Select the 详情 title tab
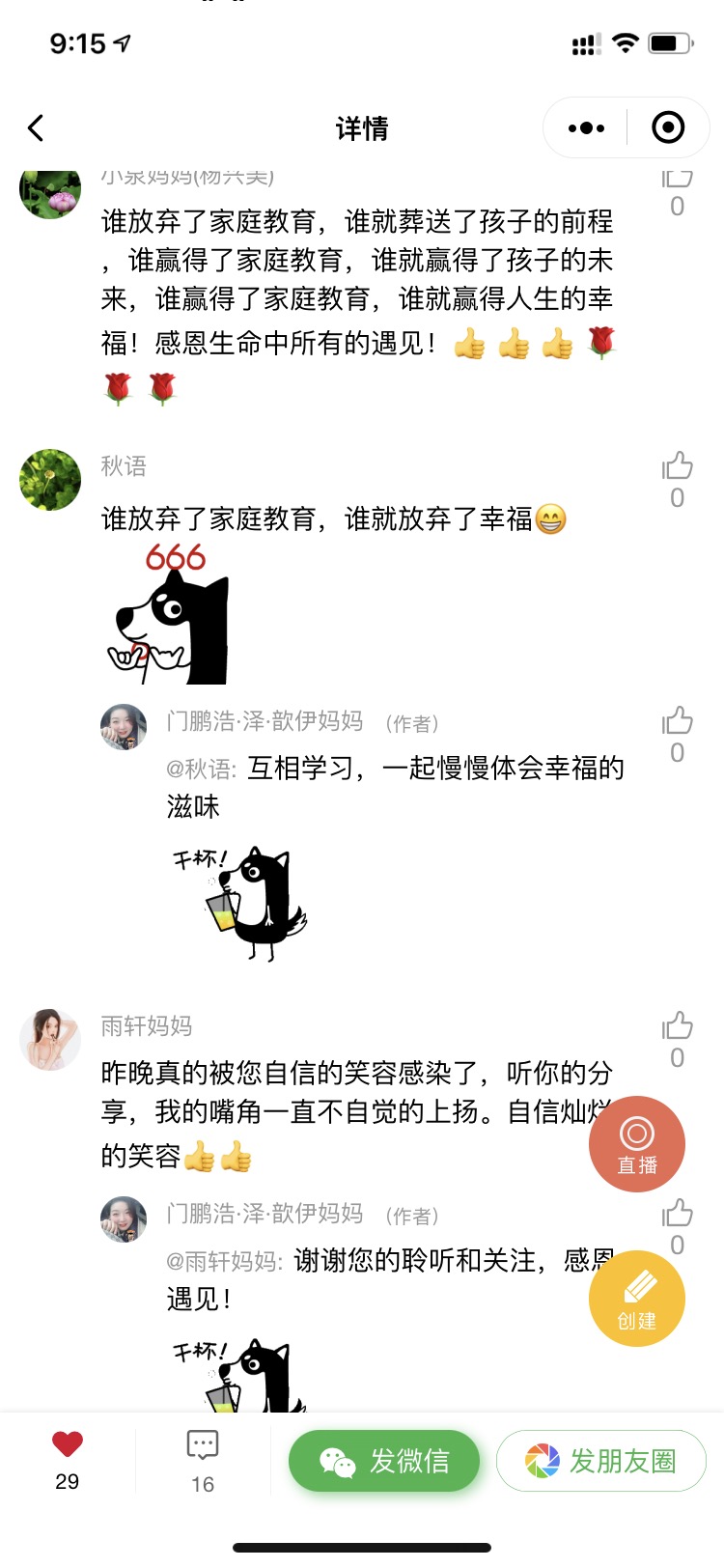The width and height of the screenshot is (724, 1568). point(362,126)
